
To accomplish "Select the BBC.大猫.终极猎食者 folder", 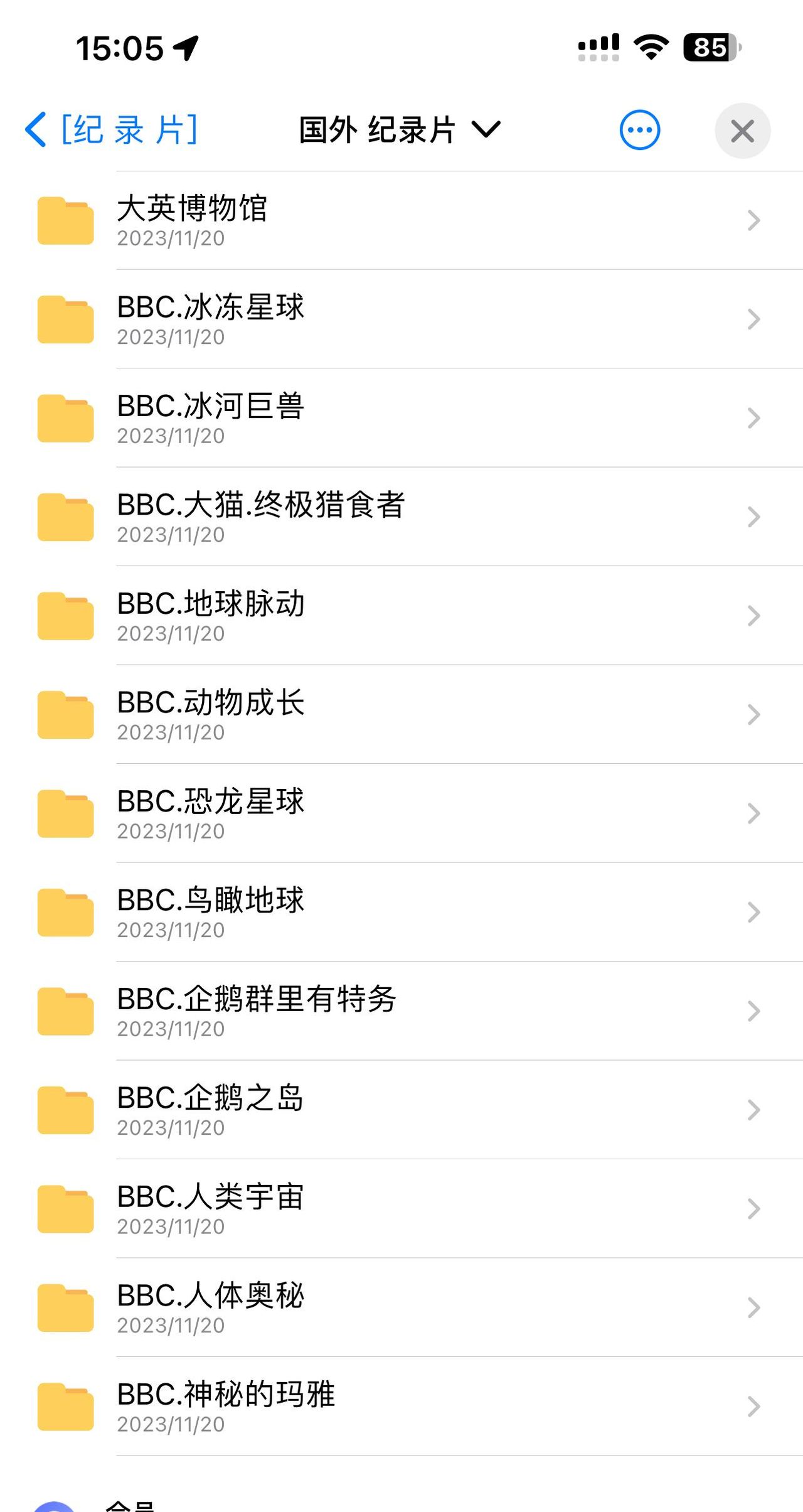I will 401,517.
